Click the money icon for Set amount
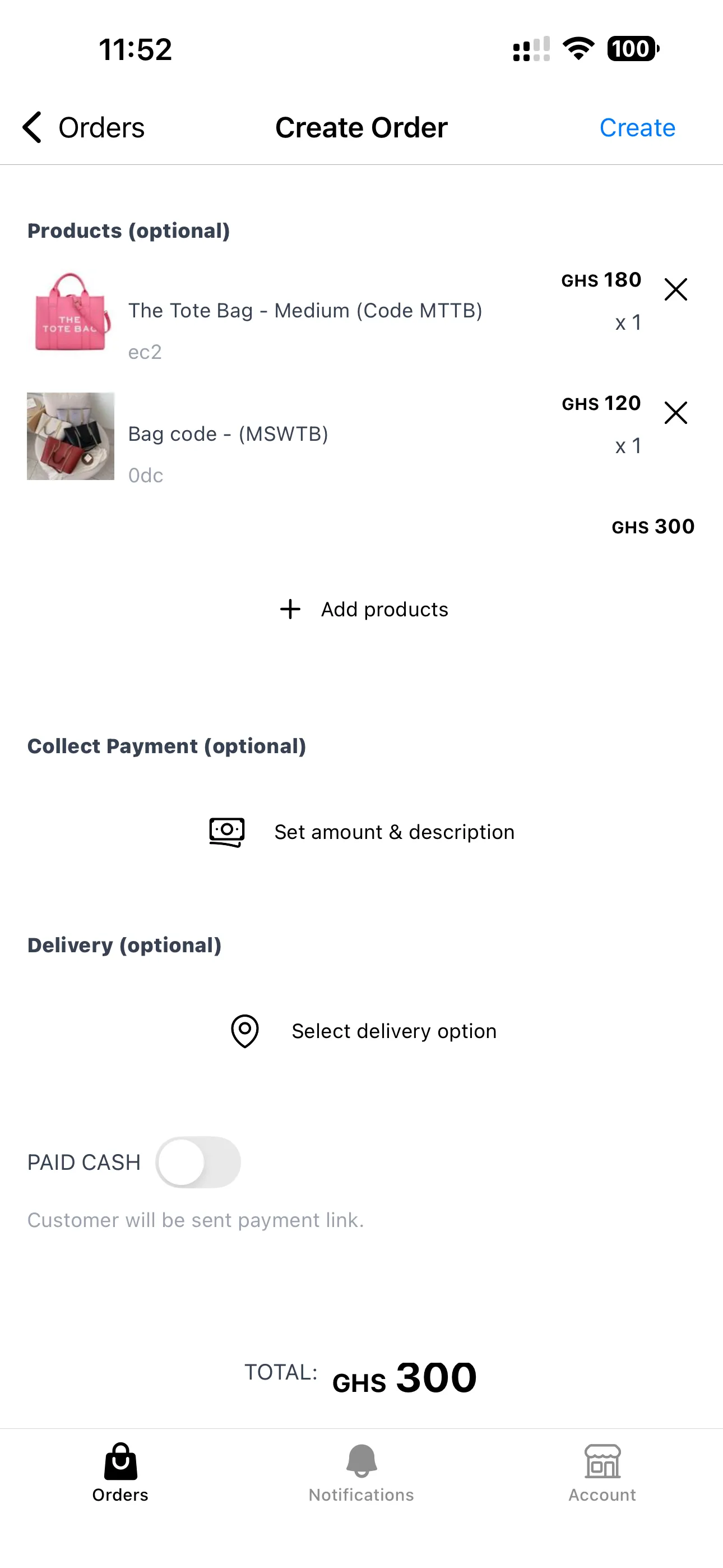 click(x=226, y=831)
